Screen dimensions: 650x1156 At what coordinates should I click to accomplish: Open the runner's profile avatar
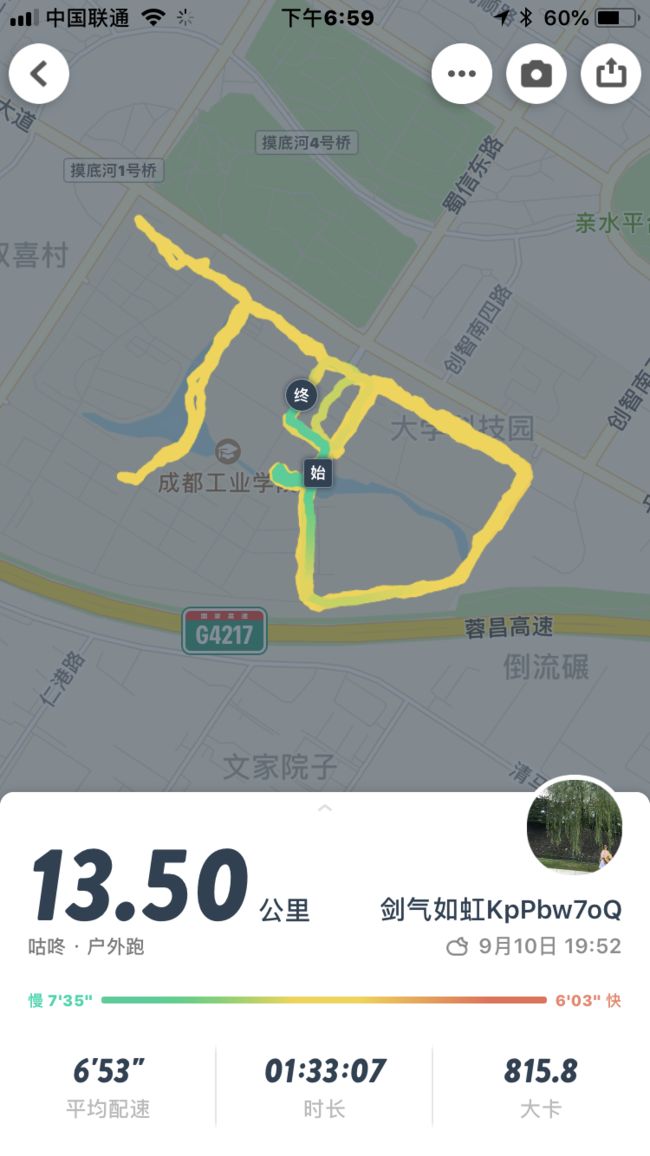point(574,825)
